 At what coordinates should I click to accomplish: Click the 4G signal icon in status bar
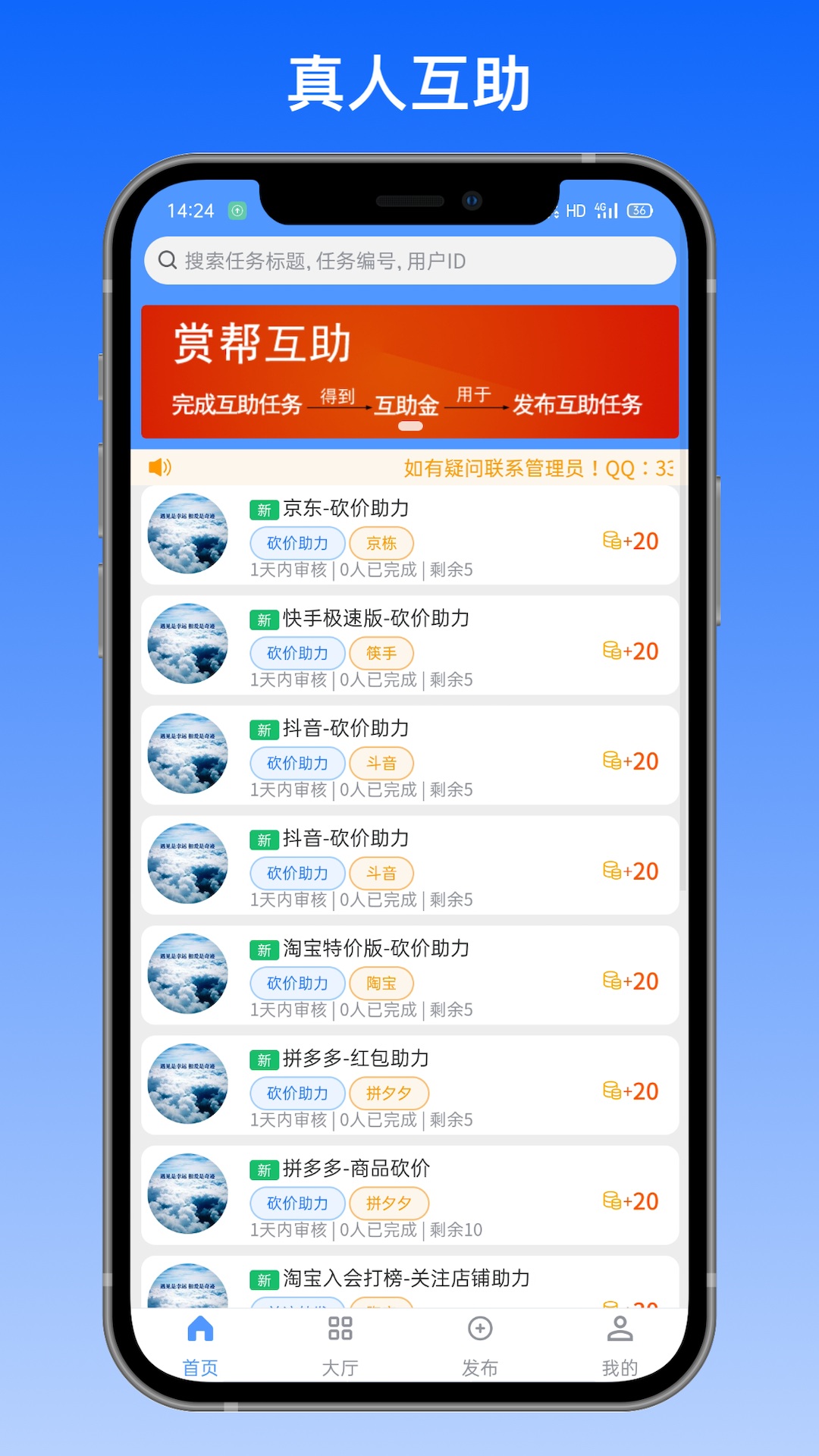tap(607, 210)
